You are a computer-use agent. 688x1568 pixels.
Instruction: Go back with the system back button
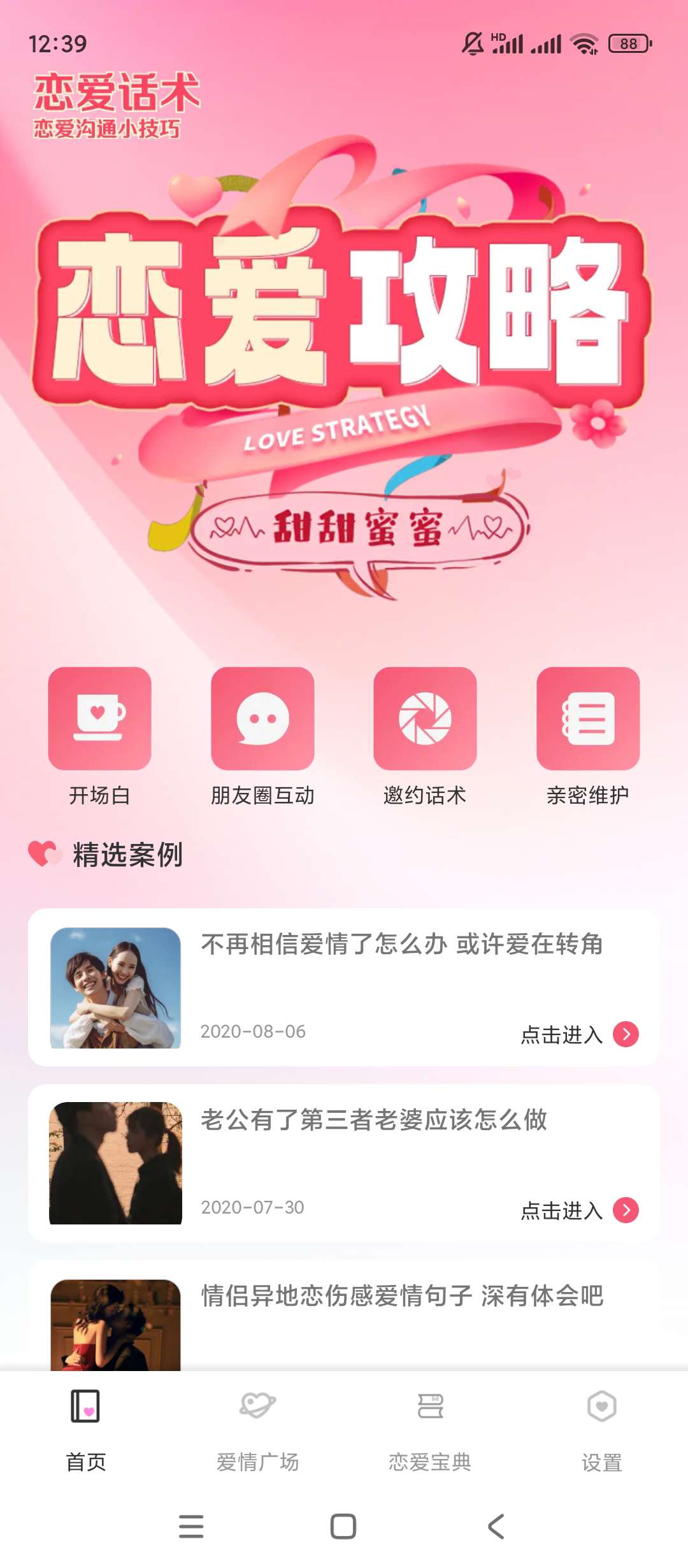(496, 1526)
